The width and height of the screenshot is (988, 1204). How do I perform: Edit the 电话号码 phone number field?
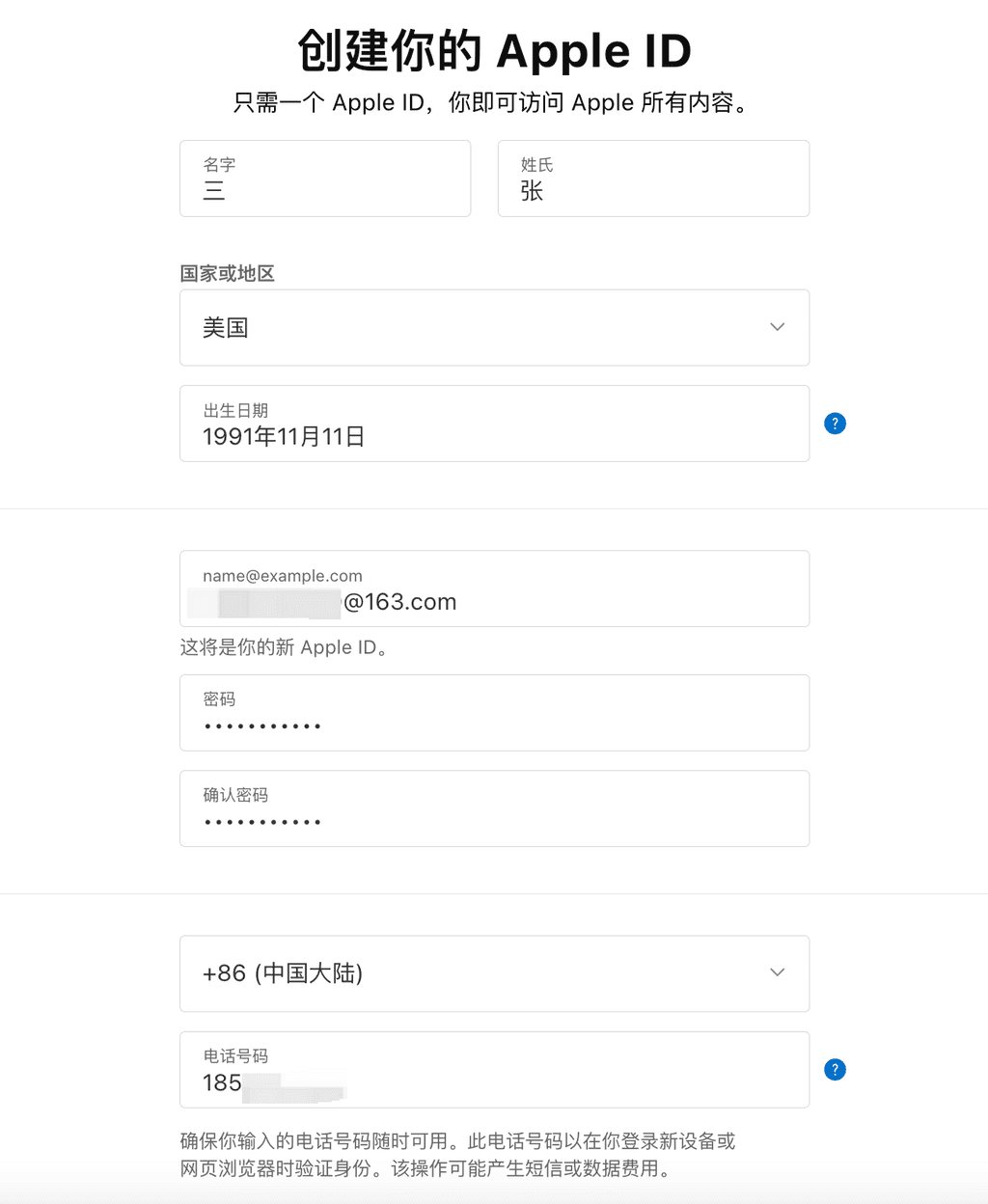coord(494,1070)
